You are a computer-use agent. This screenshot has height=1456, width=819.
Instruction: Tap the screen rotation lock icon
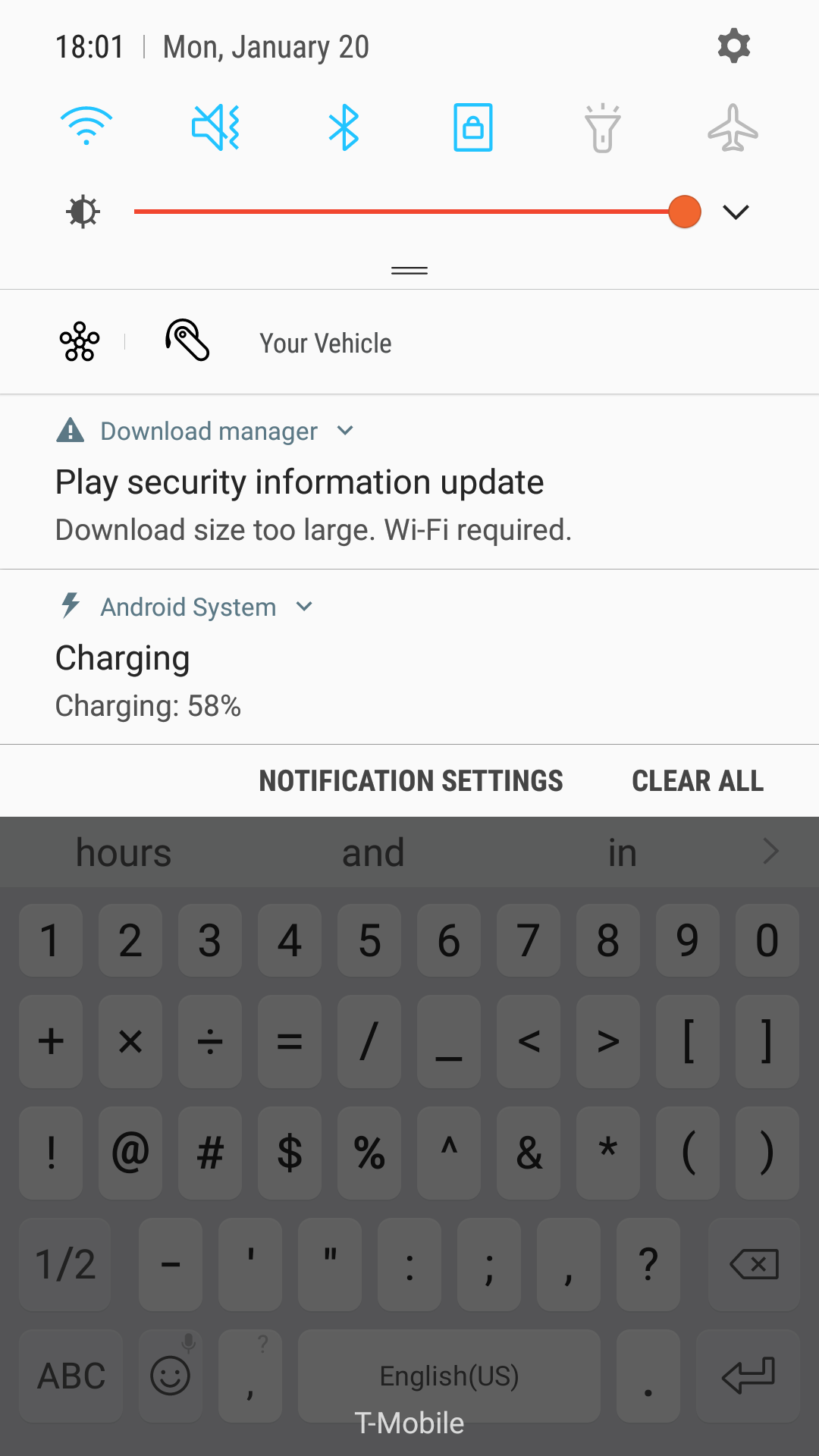(472, 127)
